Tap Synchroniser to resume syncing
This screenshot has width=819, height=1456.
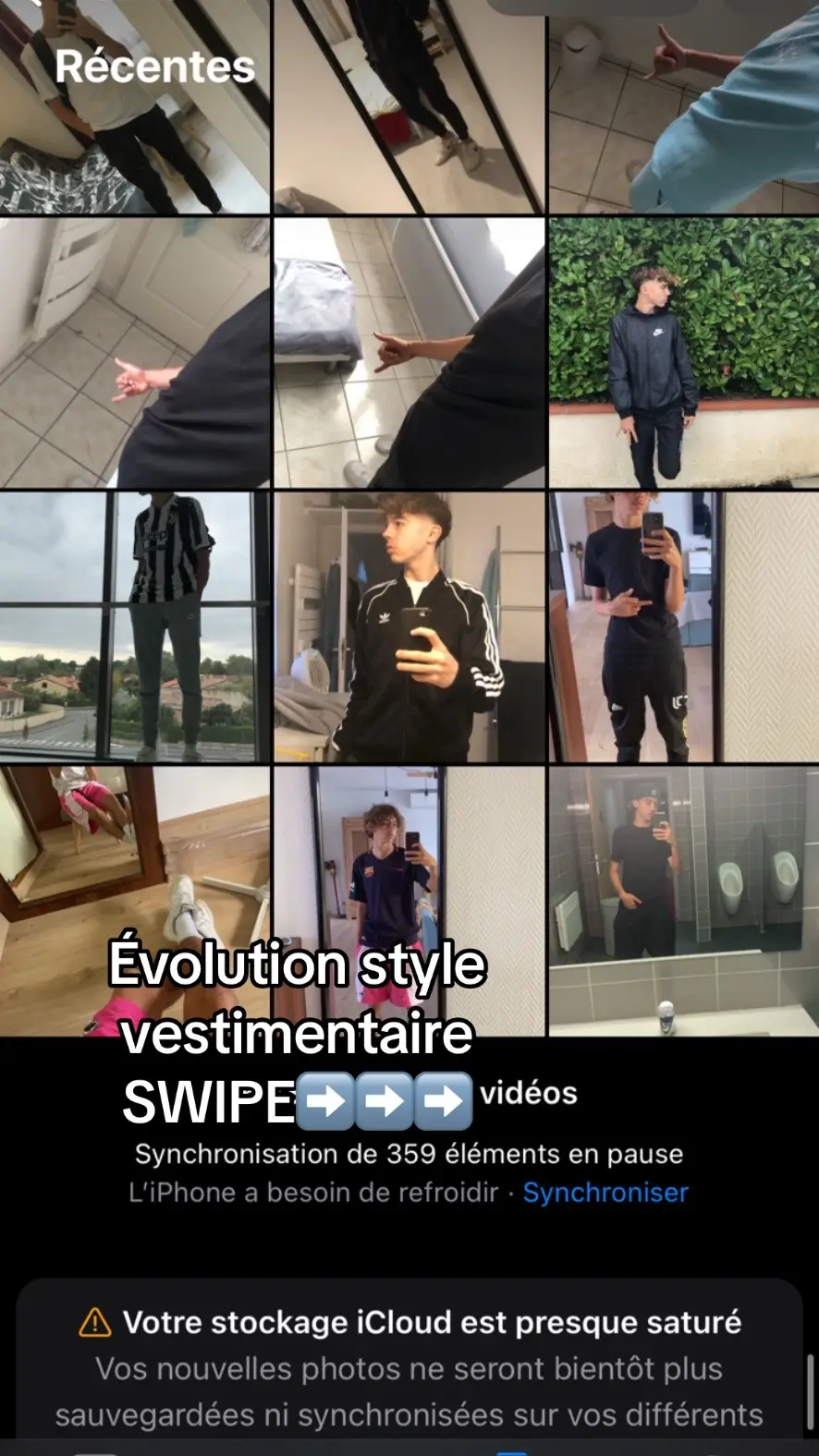pos(605,1193)
